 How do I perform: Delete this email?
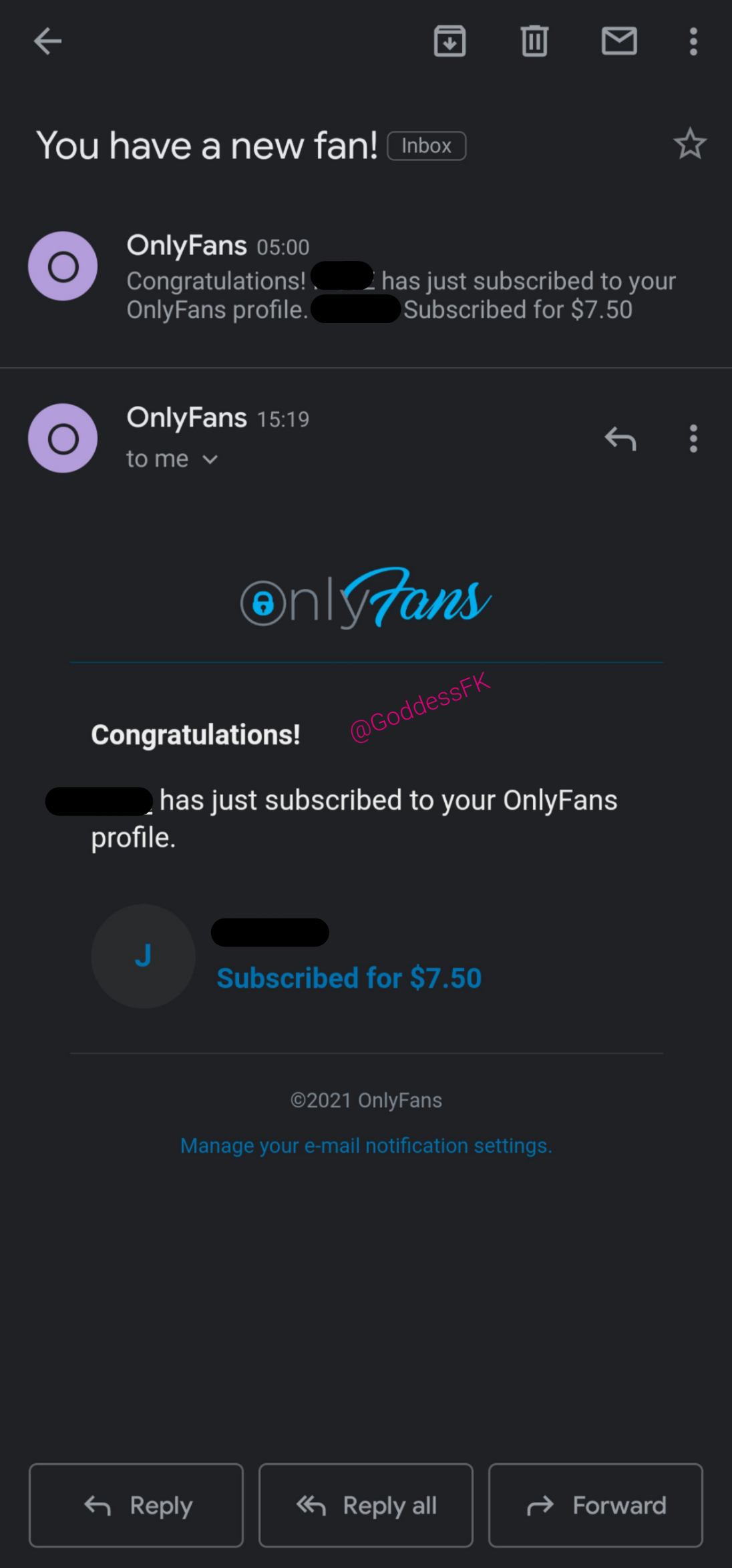click(534, 41)
